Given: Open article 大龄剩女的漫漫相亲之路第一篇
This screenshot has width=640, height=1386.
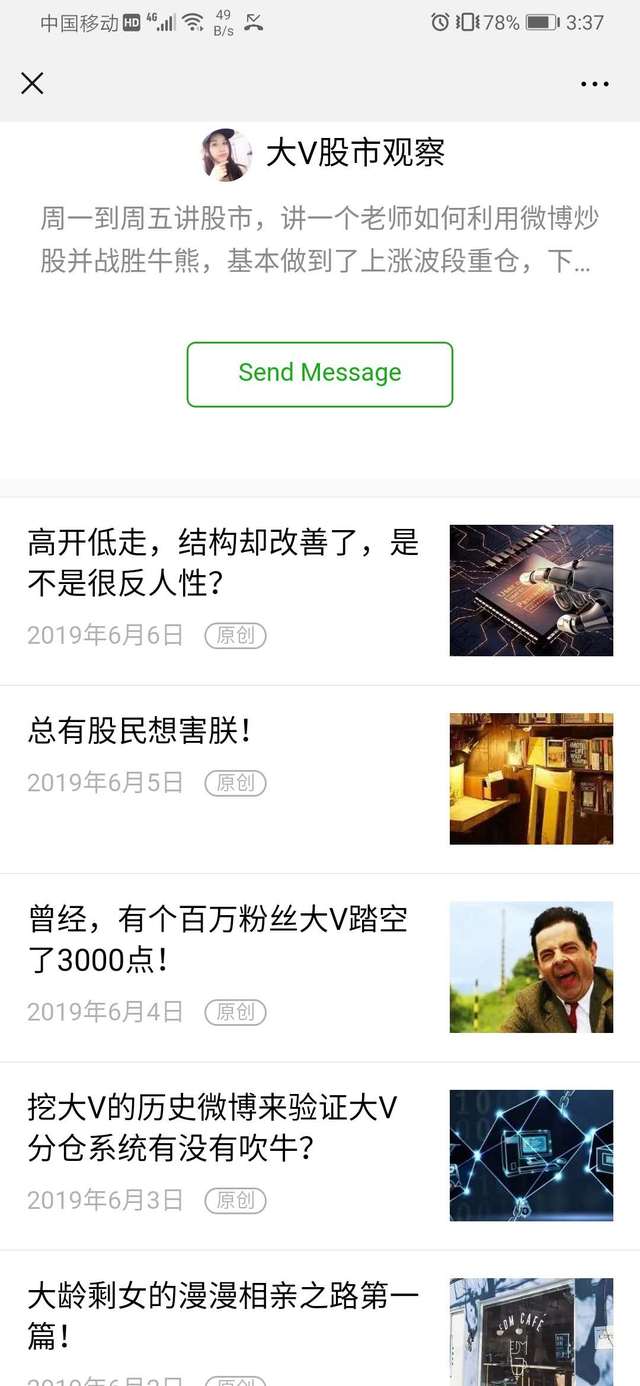Looking at the screenshot, I should coord(222,1315).
